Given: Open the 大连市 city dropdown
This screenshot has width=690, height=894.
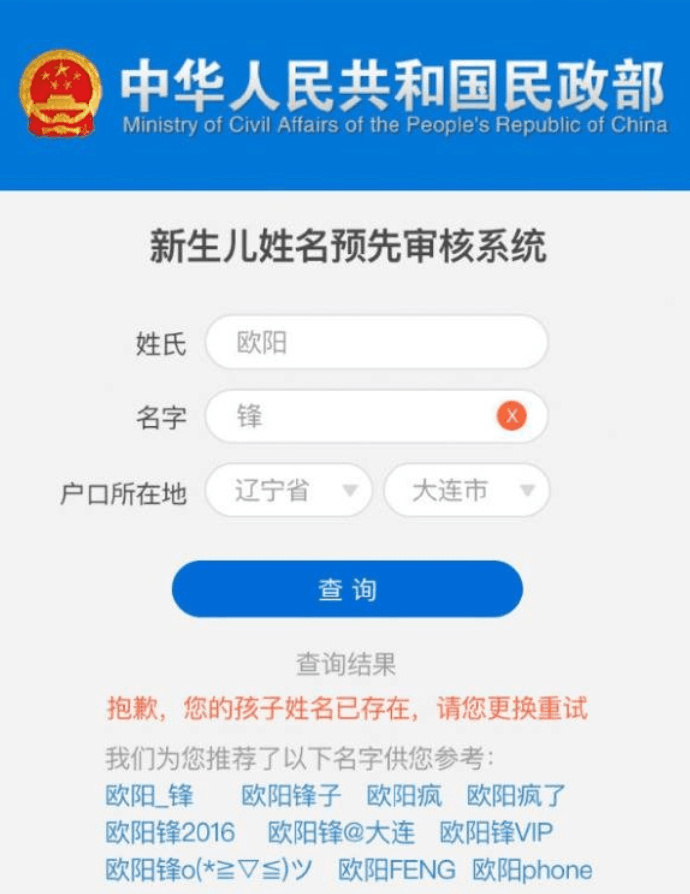Looking at the screenshot, I should [x=466, y=491].
